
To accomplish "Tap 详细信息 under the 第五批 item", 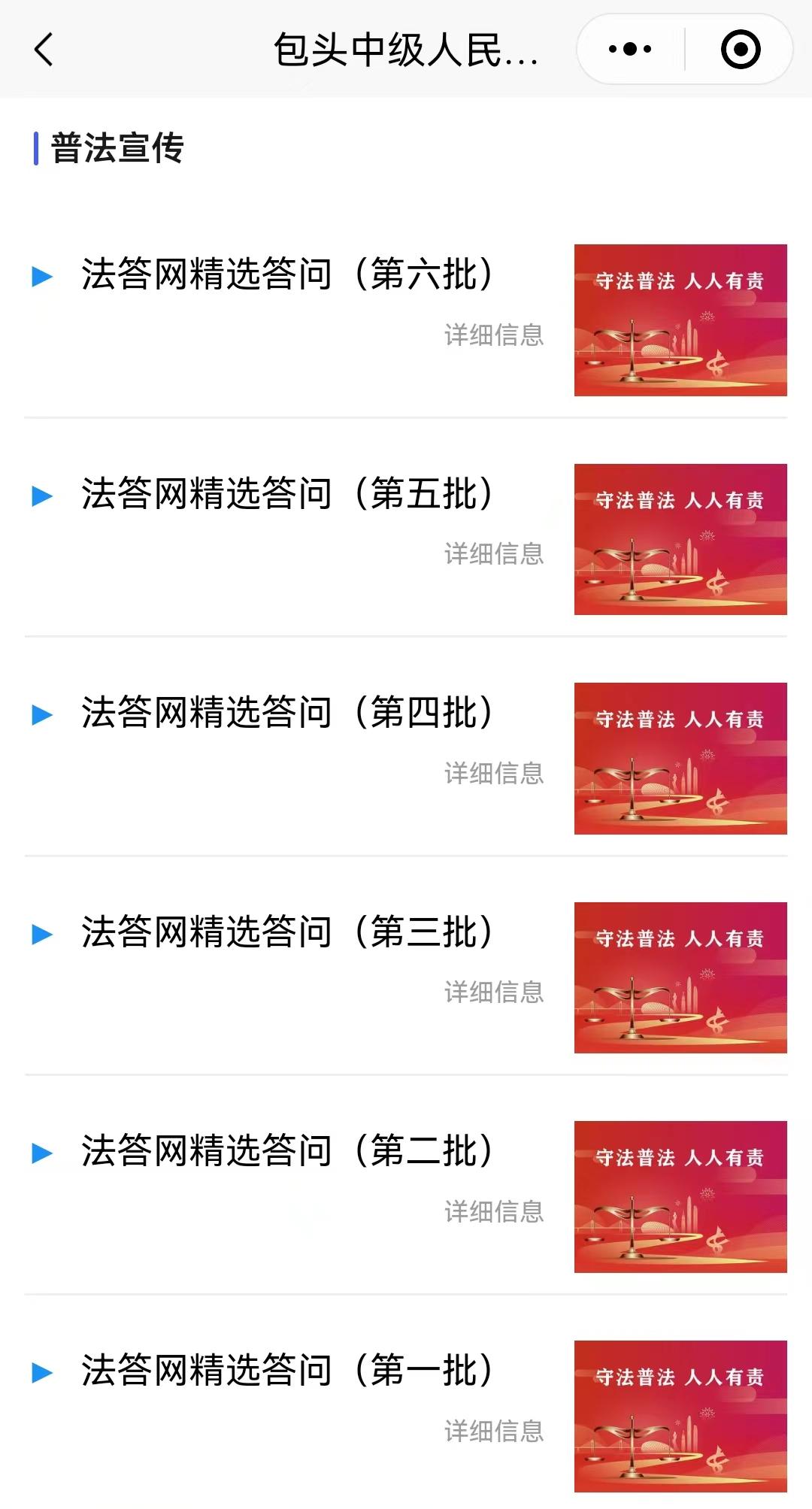I will pyautogui.click(x=494, y=554).
